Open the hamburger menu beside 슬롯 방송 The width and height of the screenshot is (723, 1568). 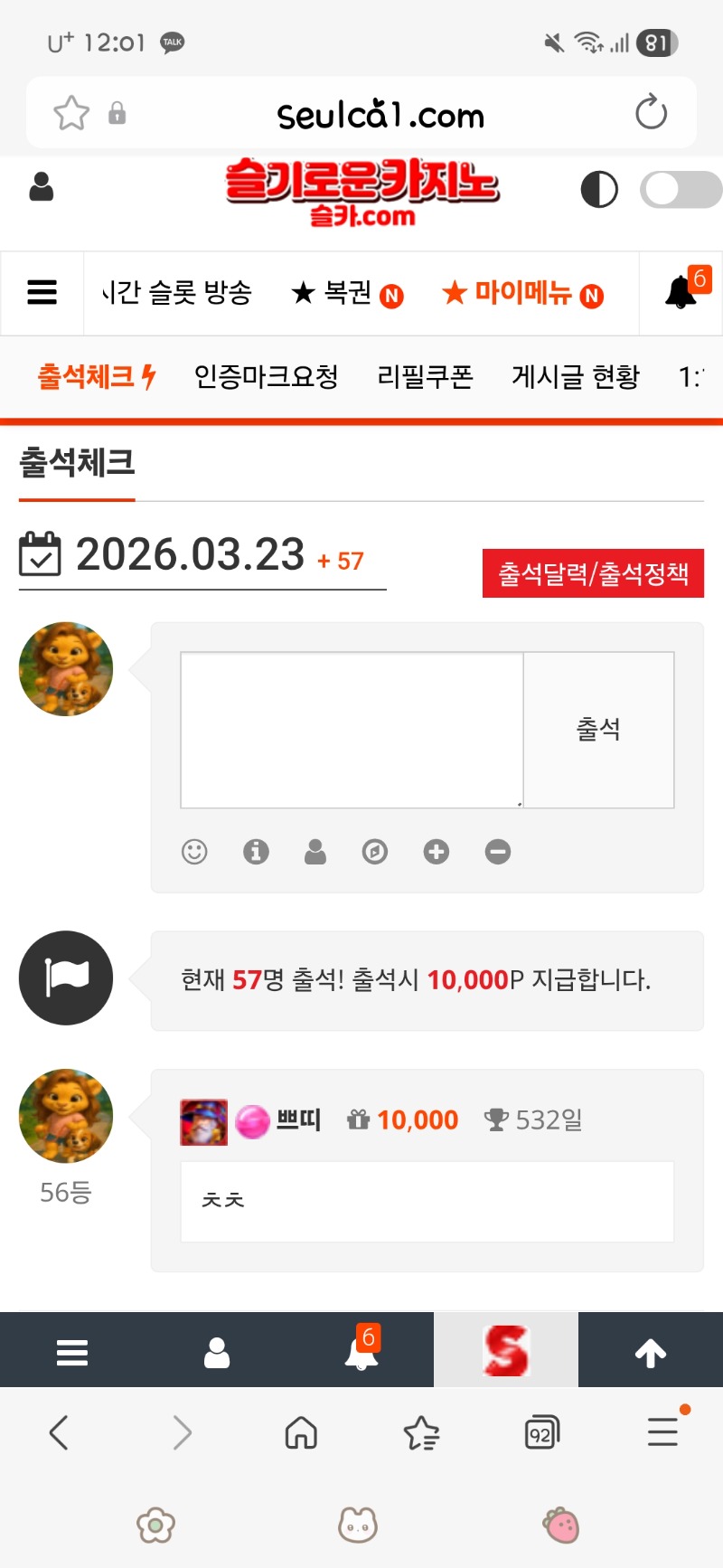tap(42, 293)
